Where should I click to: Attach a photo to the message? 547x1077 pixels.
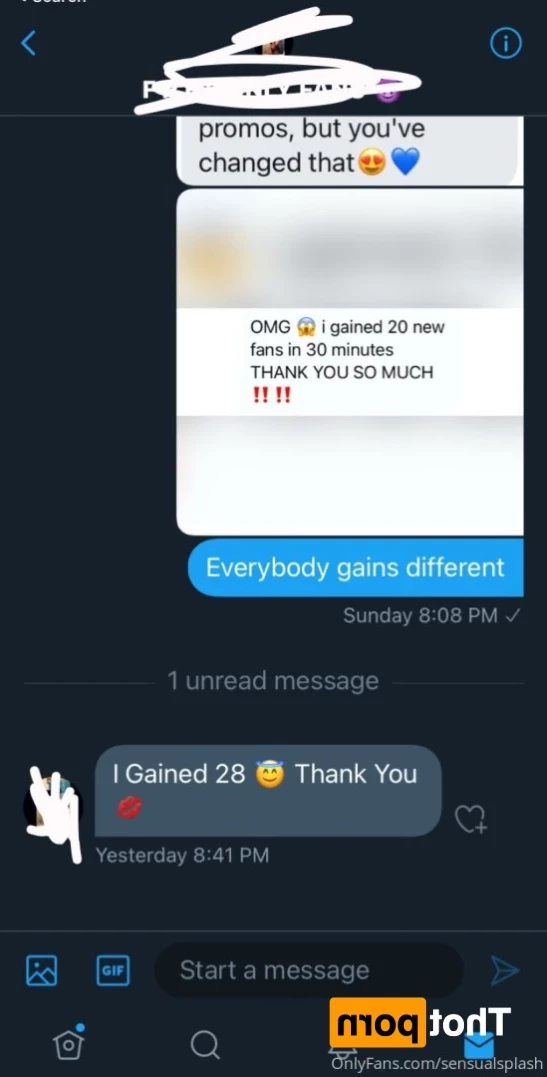[x=41, y=971]
